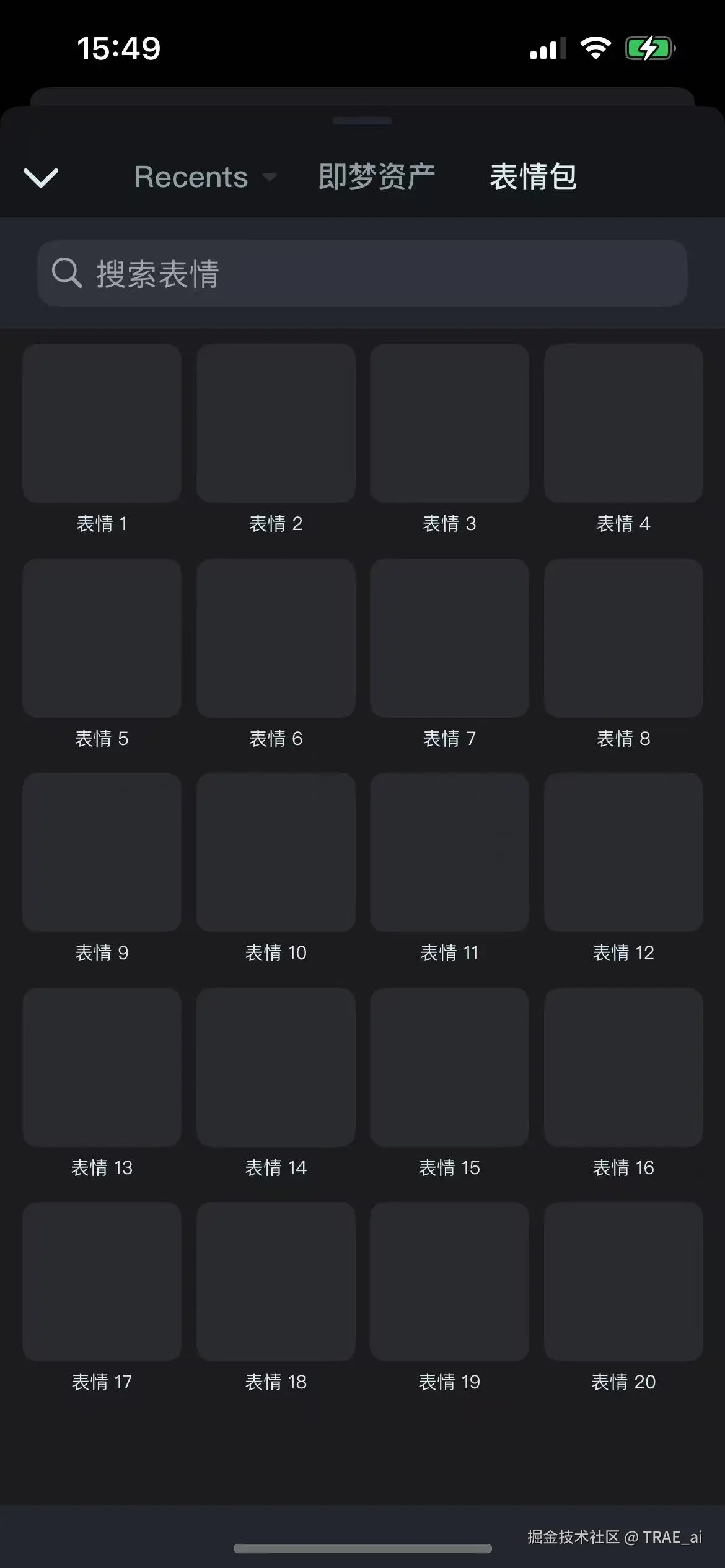Open the 表情 19 tile
Viewport: 725px width, 1568px height.
(x=449, y=1282)
